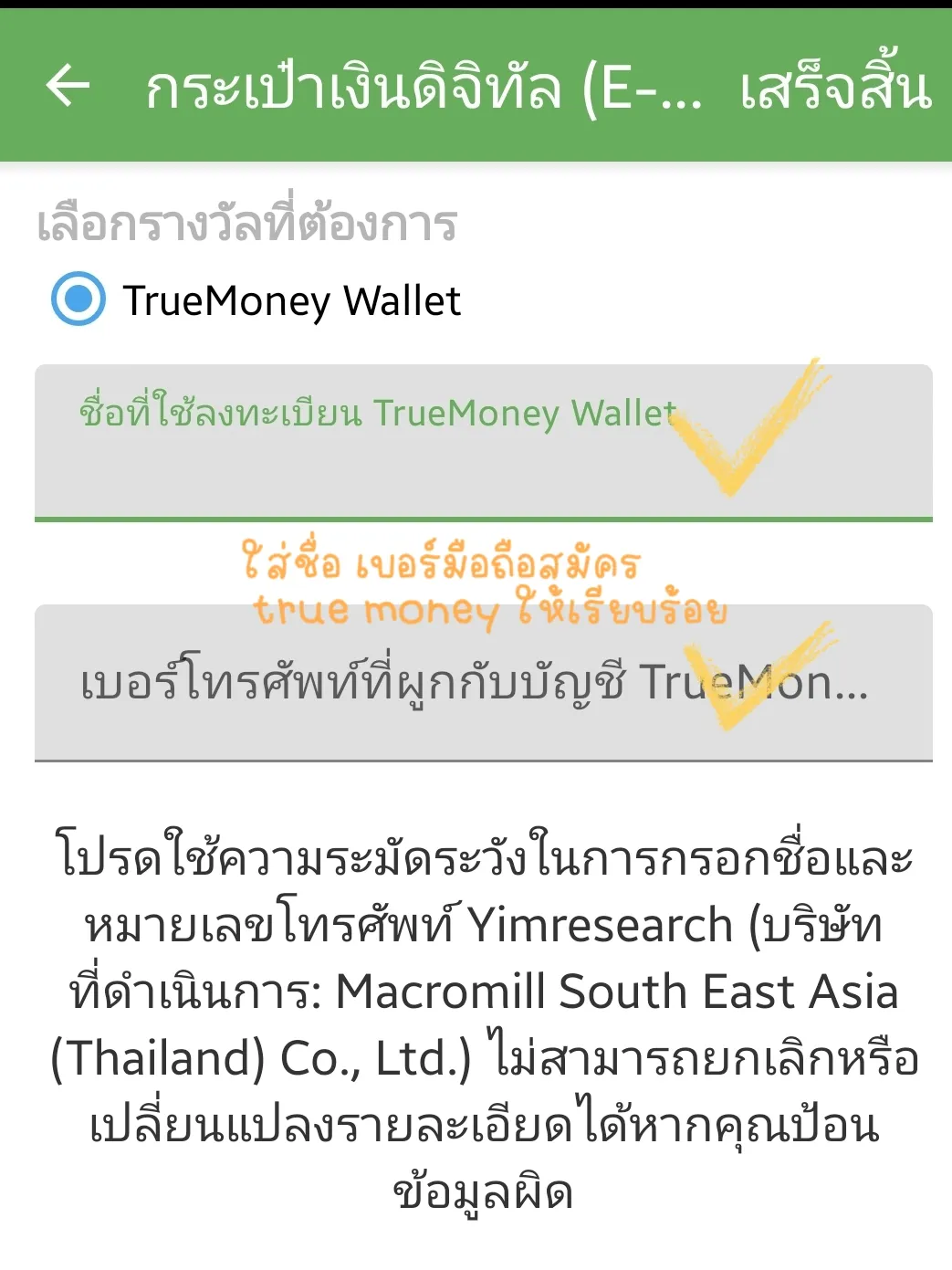Tap the check mark over the phone field
The height and width of the screenshot is (1270, 952).
tap(758, 676)
